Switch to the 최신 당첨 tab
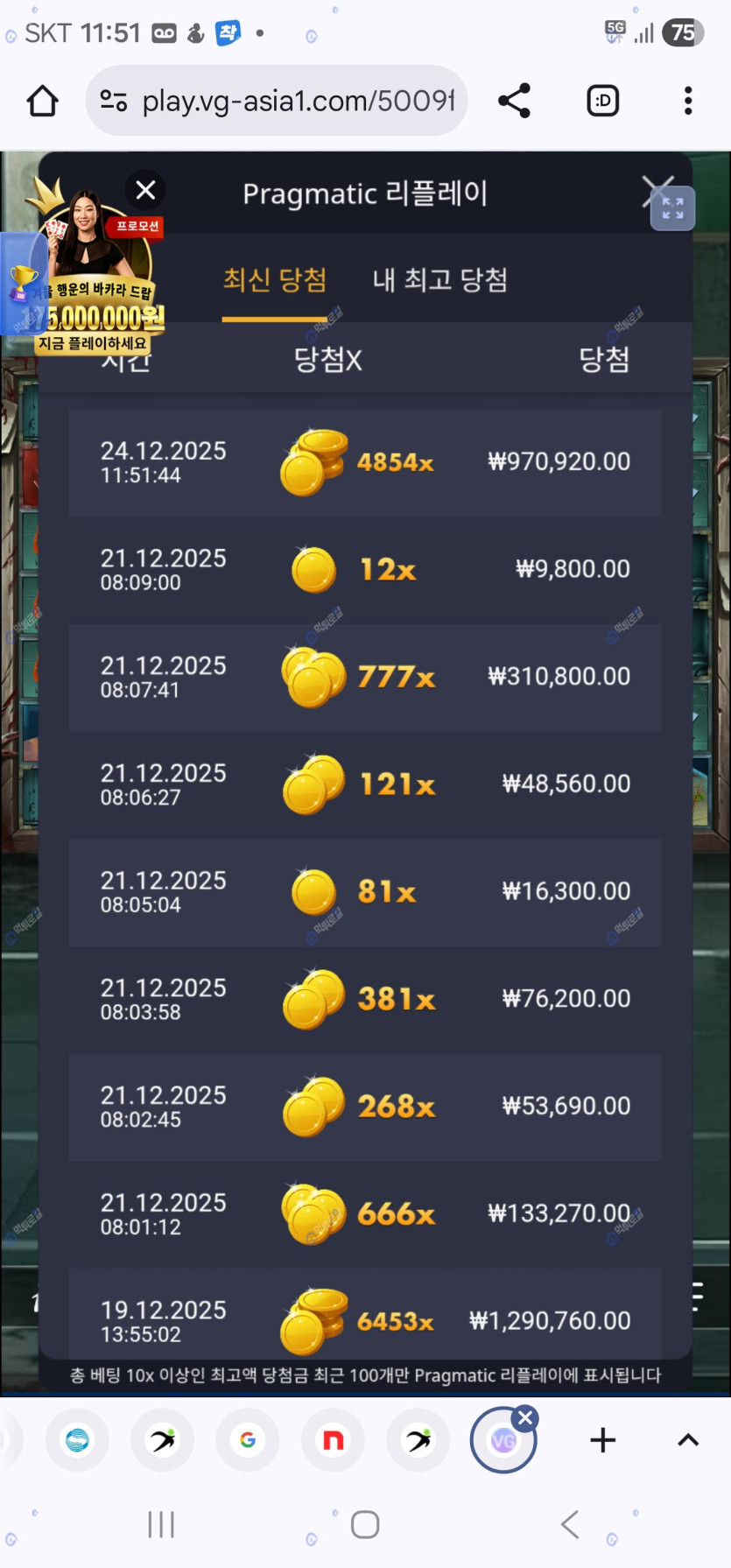731x1568 pixels. click(275, 280)
